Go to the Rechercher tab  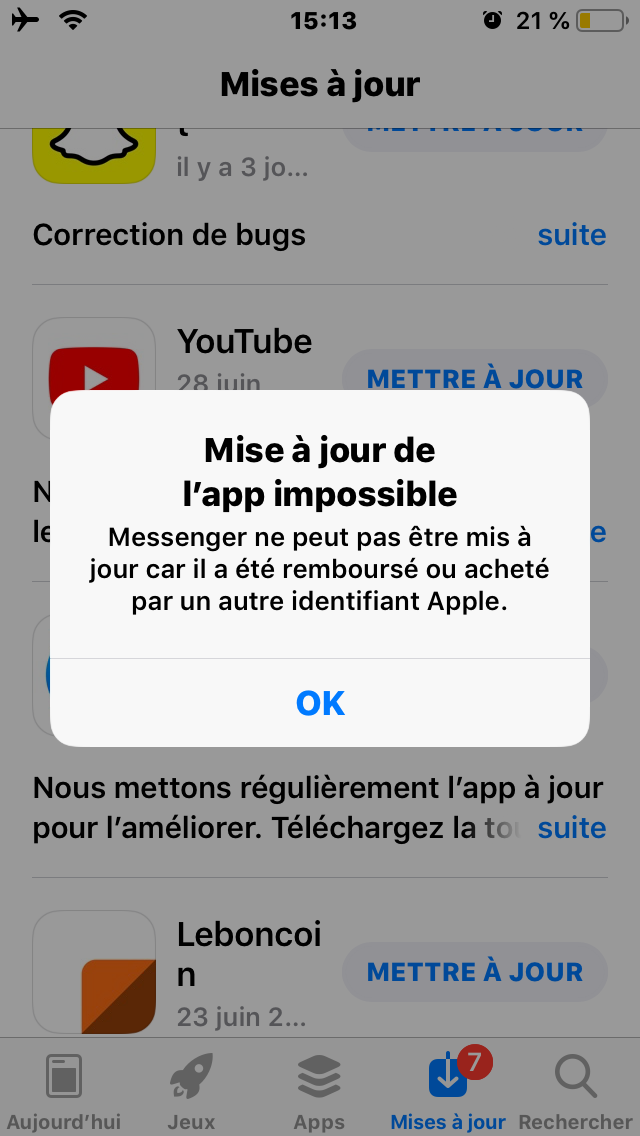(576, 1090)
